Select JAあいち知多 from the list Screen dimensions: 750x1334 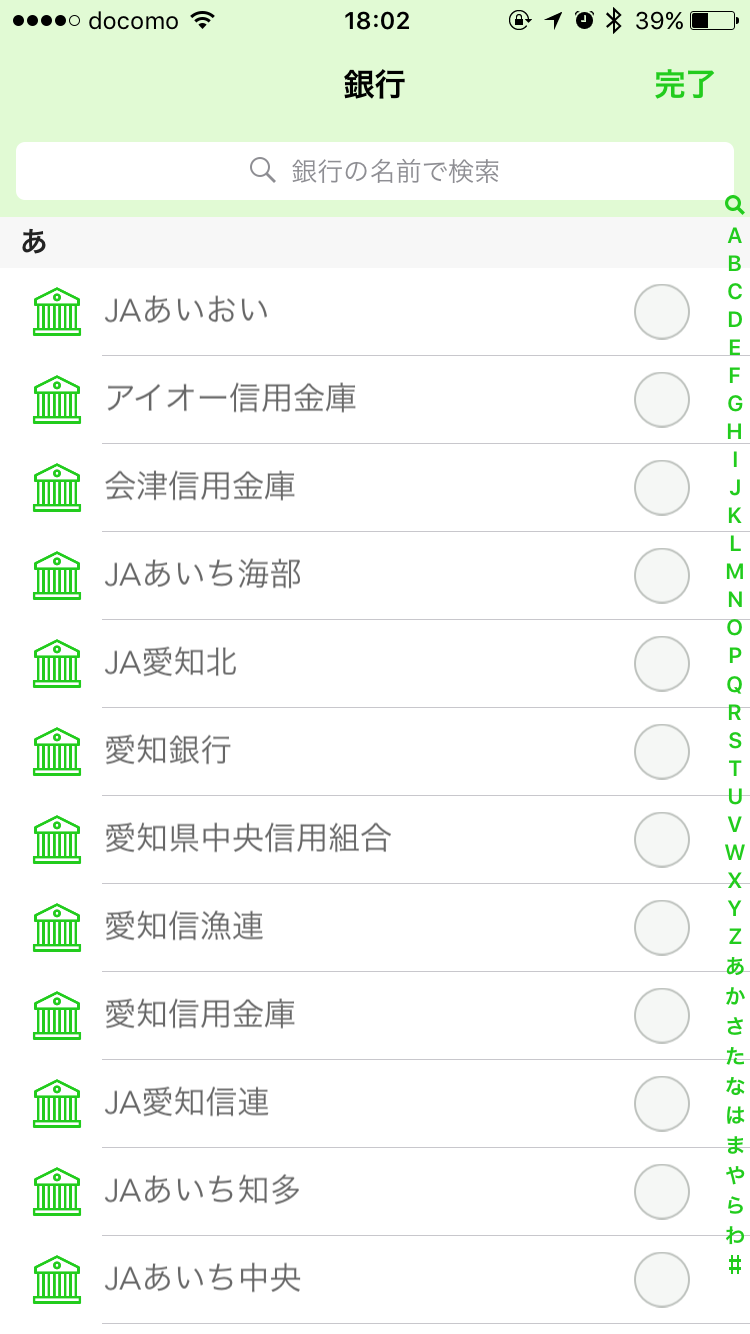pos(662,1192)
